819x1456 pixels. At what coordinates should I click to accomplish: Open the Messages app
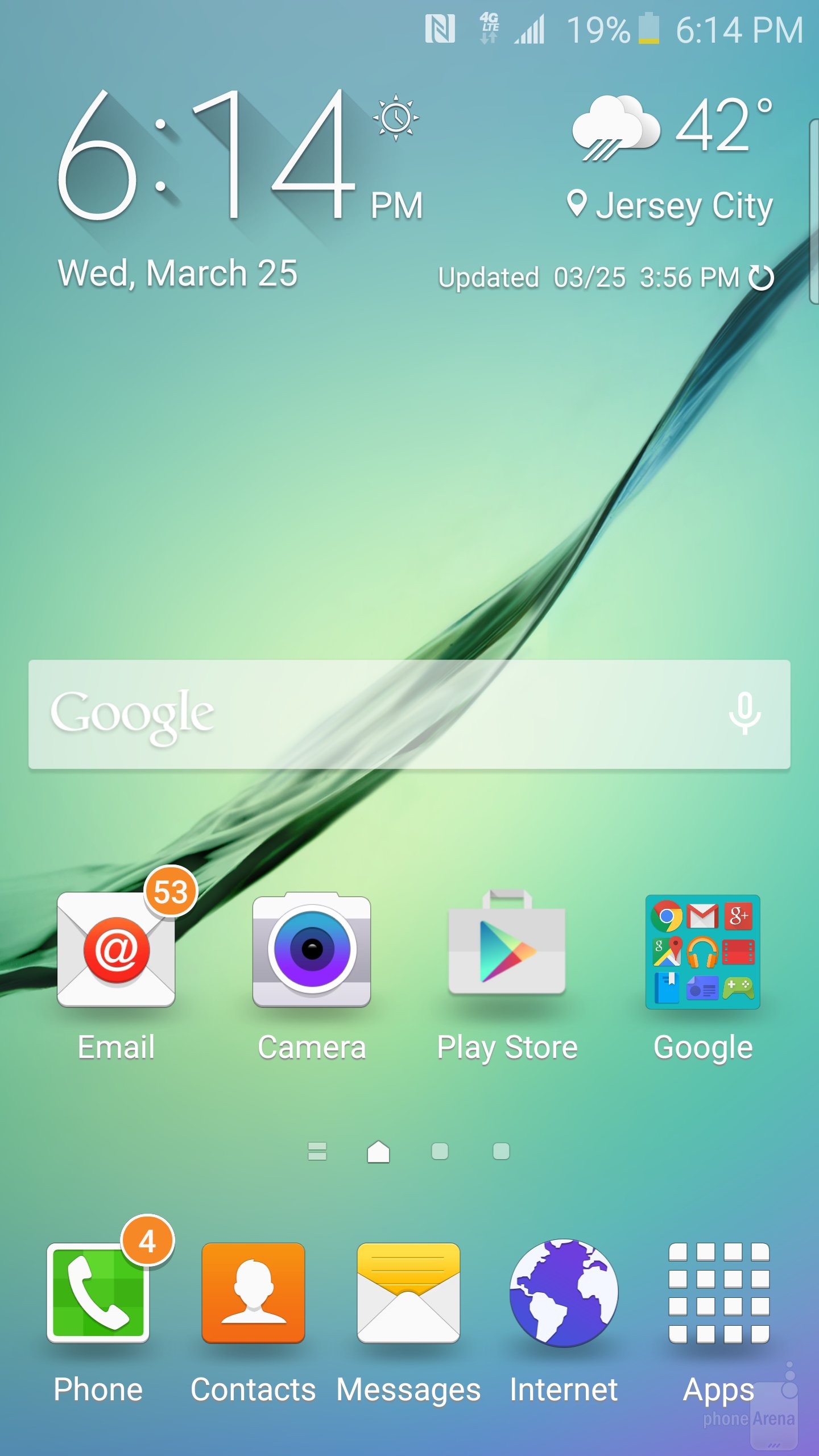[x=408, y=1292]
